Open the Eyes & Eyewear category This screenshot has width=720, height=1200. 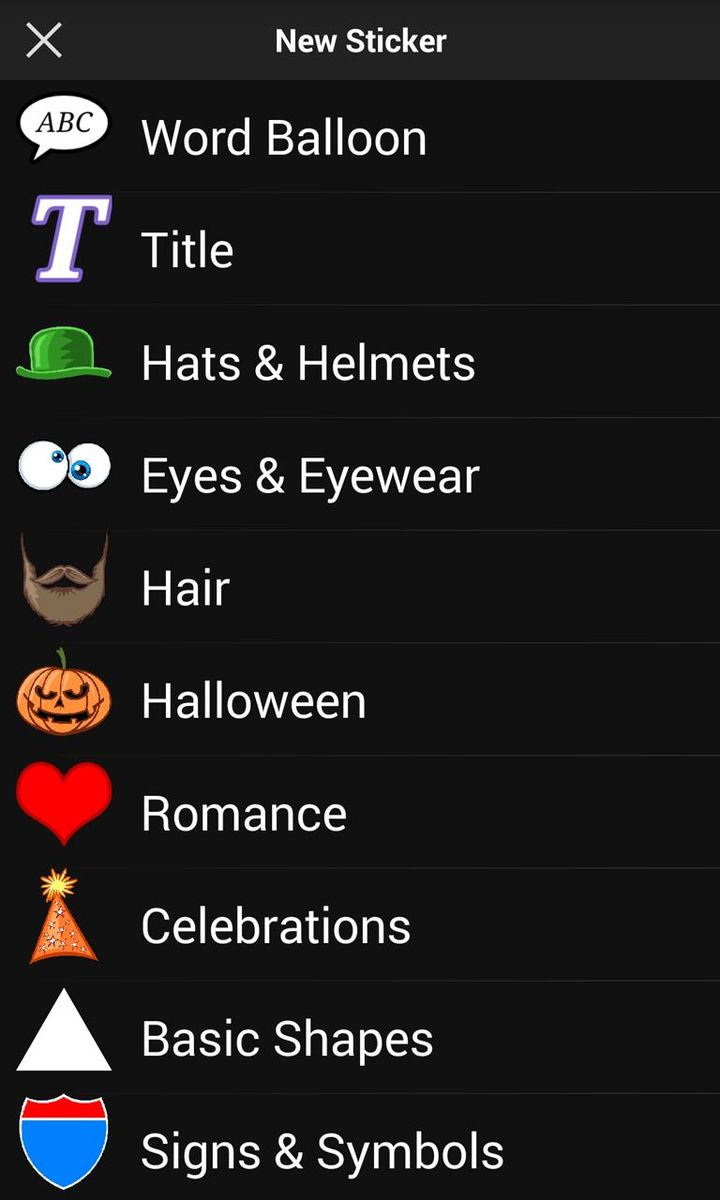pyautogui.click(x=312, y=474)
